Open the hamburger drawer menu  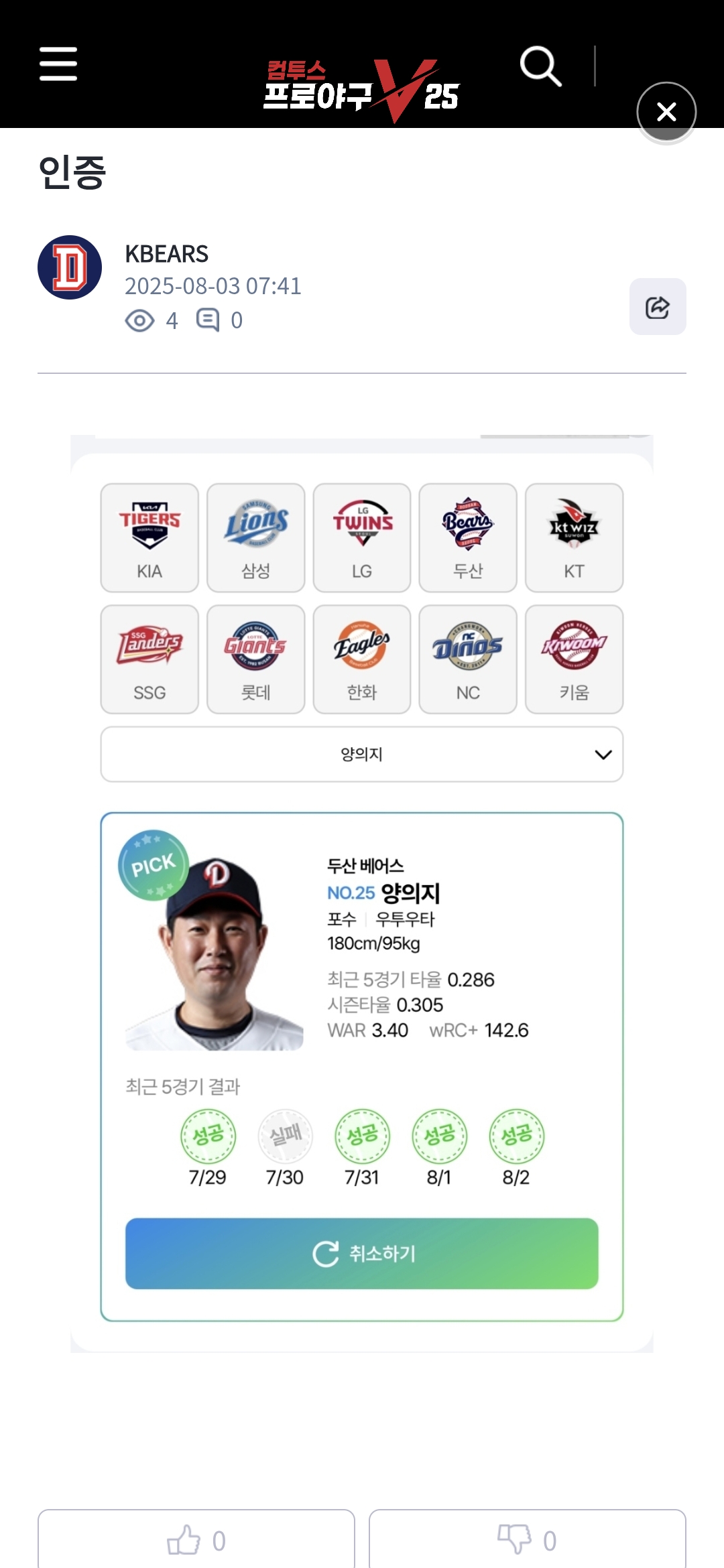coord(58,64)
